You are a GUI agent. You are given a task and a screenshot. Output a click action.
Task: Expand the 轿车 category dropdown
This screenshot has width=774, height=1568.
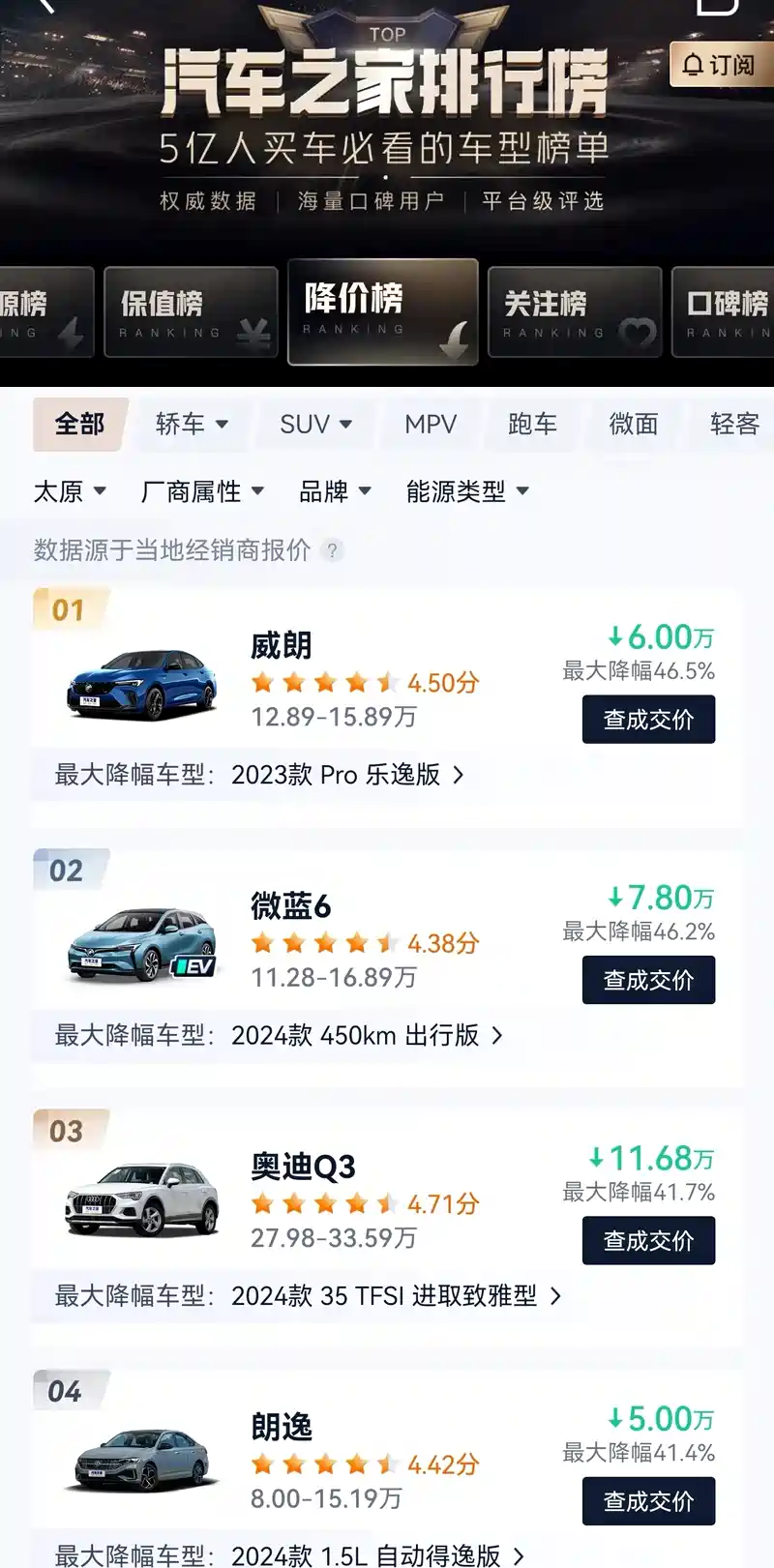[192, 424]
